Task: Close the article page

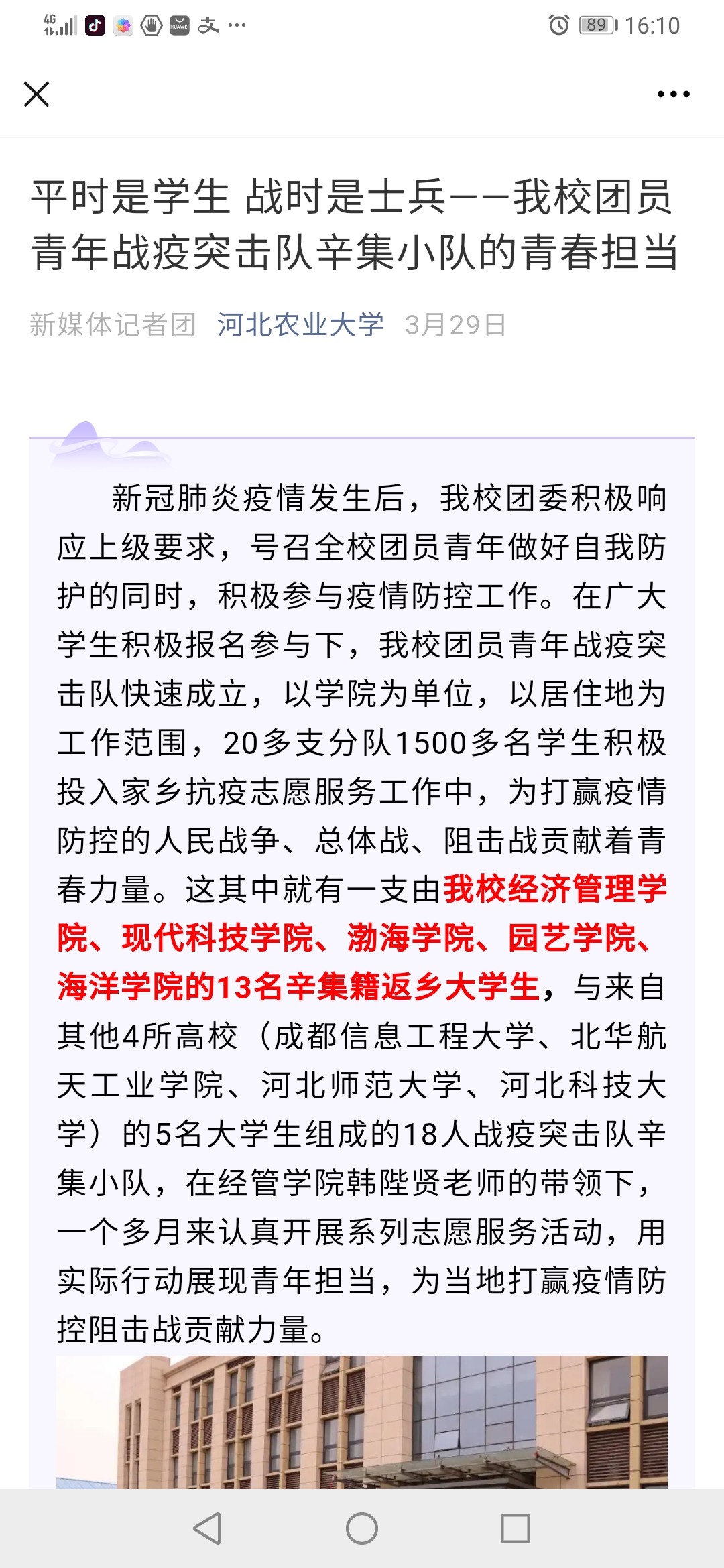Action: [37, 94]
